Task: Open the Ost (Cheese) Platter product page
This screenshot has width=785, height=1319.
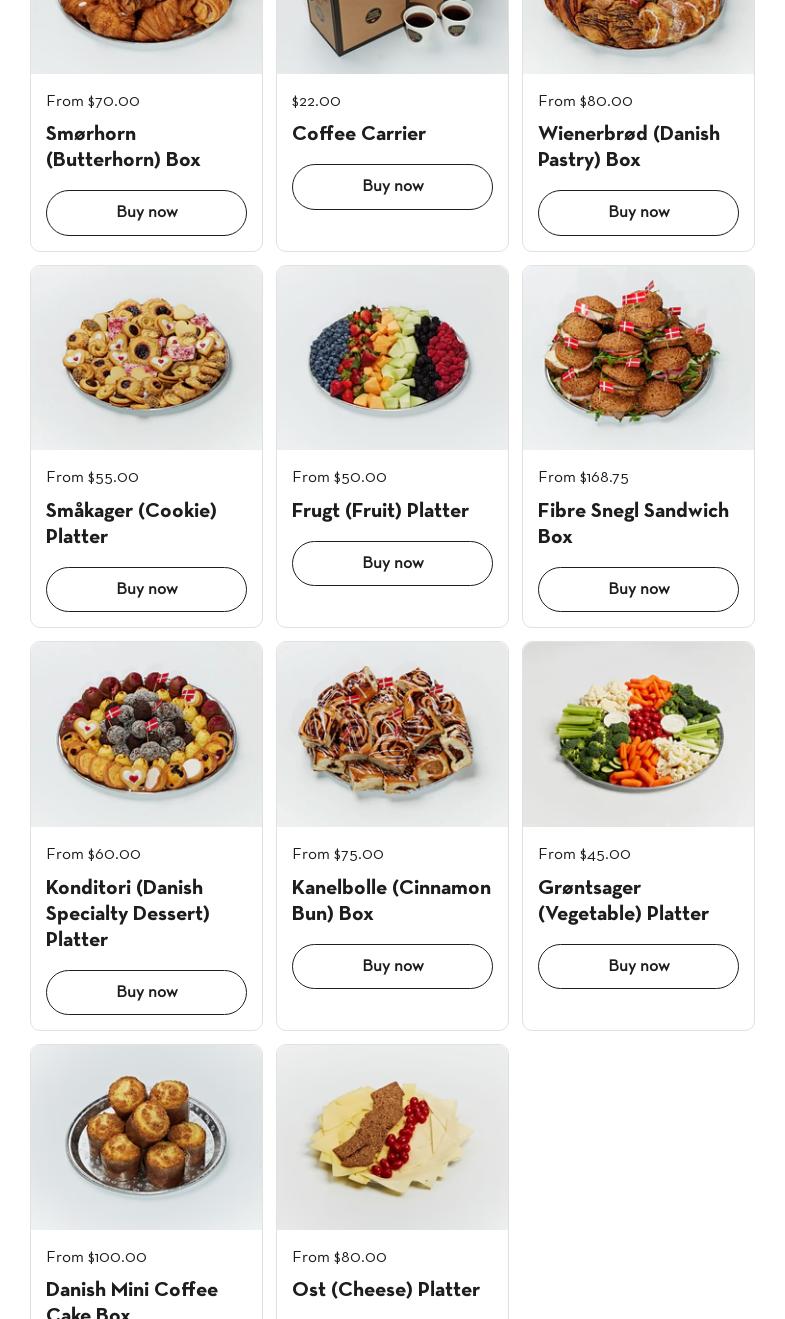Action: pyautogui.click(x=386, y=1290)
